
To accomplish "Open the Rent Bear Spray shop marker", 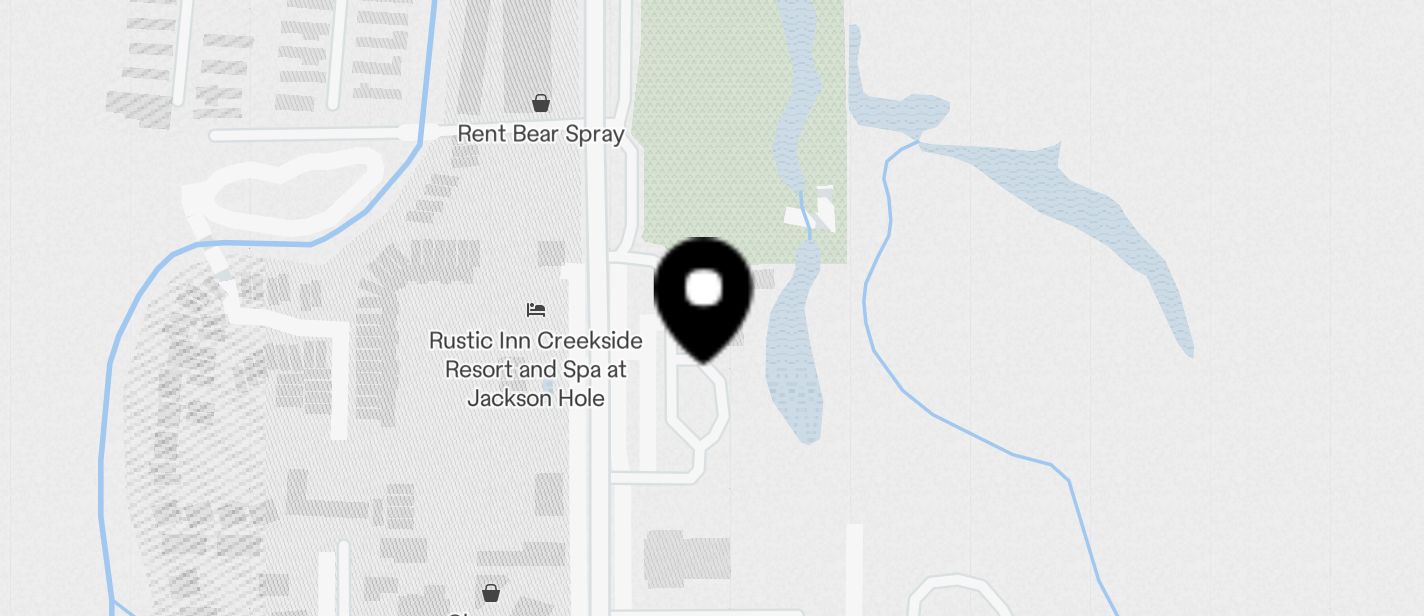I will pyautogui.click(x=541, y=103).
